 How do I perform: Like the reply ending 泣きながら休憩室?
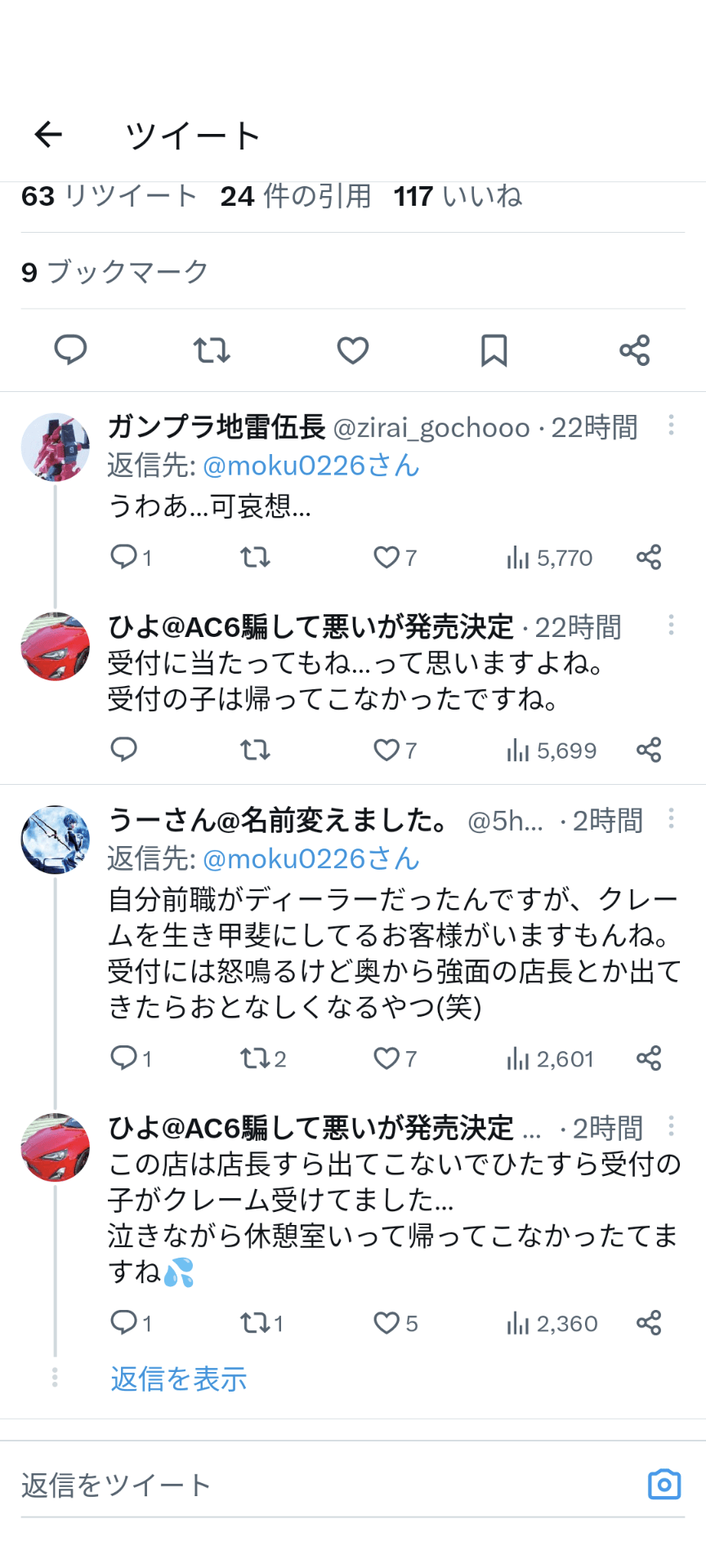[x=386, y=1323]
